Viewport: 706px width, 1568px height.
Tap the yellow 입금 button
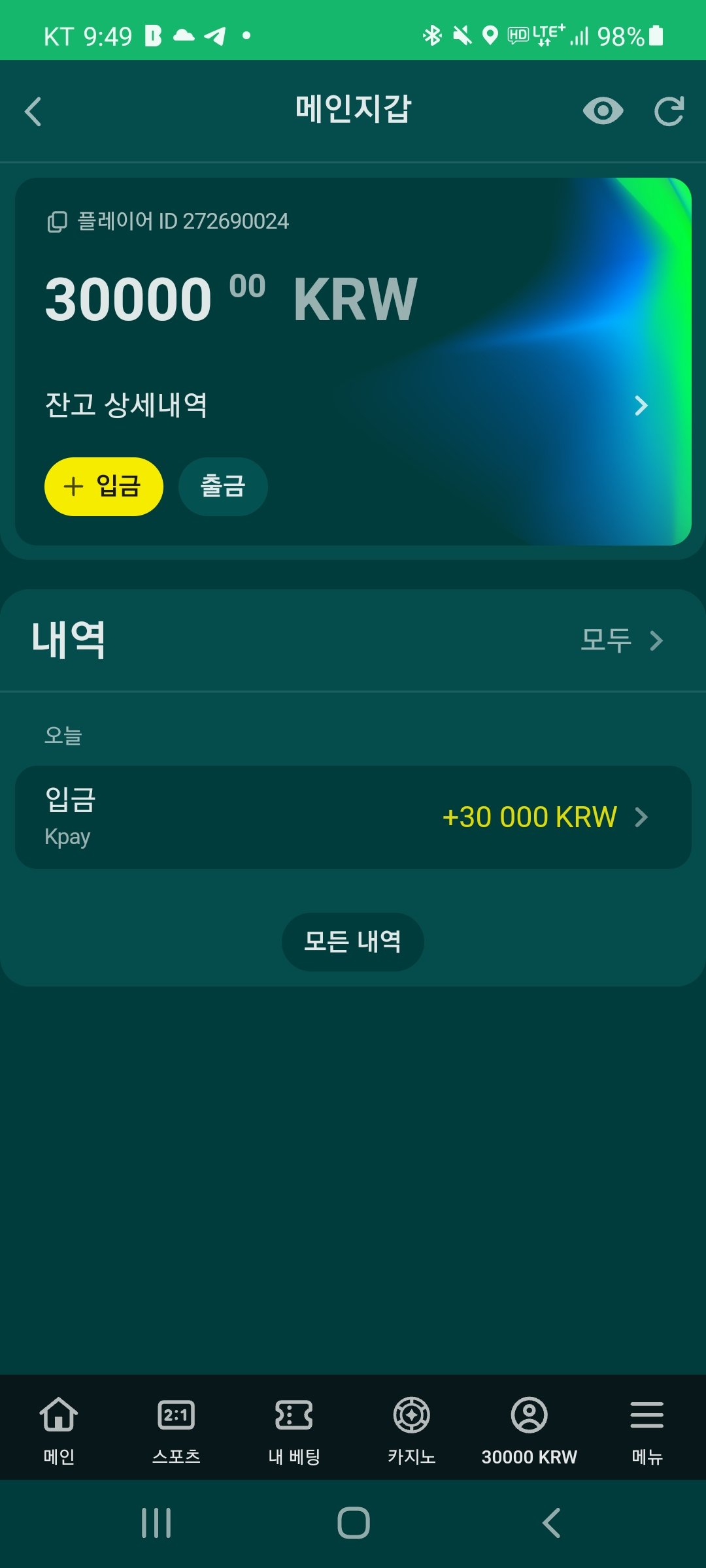tap(103, 487)
